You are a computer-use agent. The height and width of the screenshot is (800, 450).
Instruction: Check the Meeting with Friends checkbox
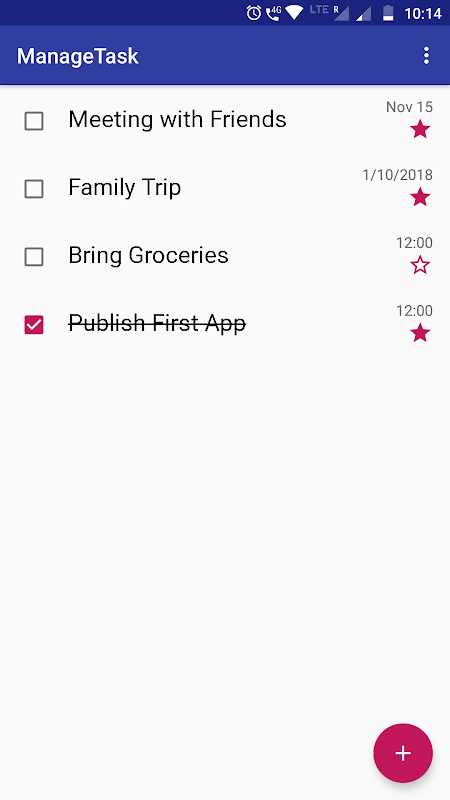pos(34,121)
